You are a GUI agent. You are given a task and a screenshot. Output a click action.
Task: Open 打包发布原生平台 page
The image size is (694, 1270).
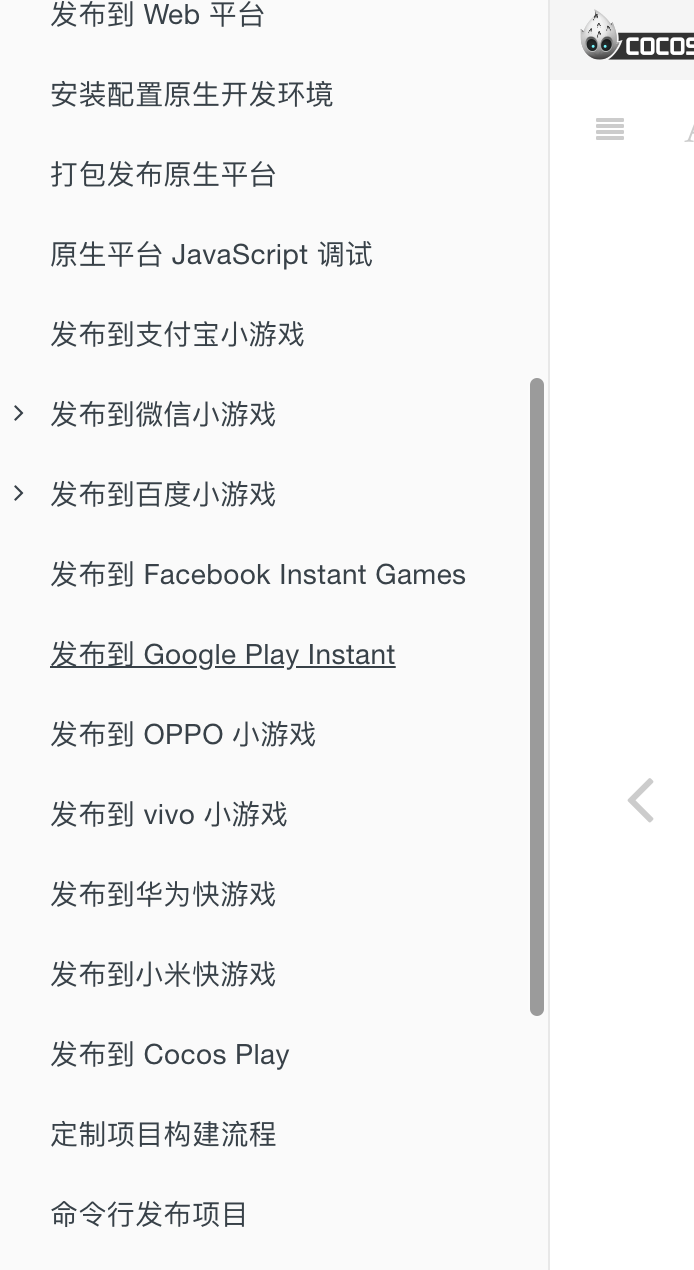[x=163, y=175]
